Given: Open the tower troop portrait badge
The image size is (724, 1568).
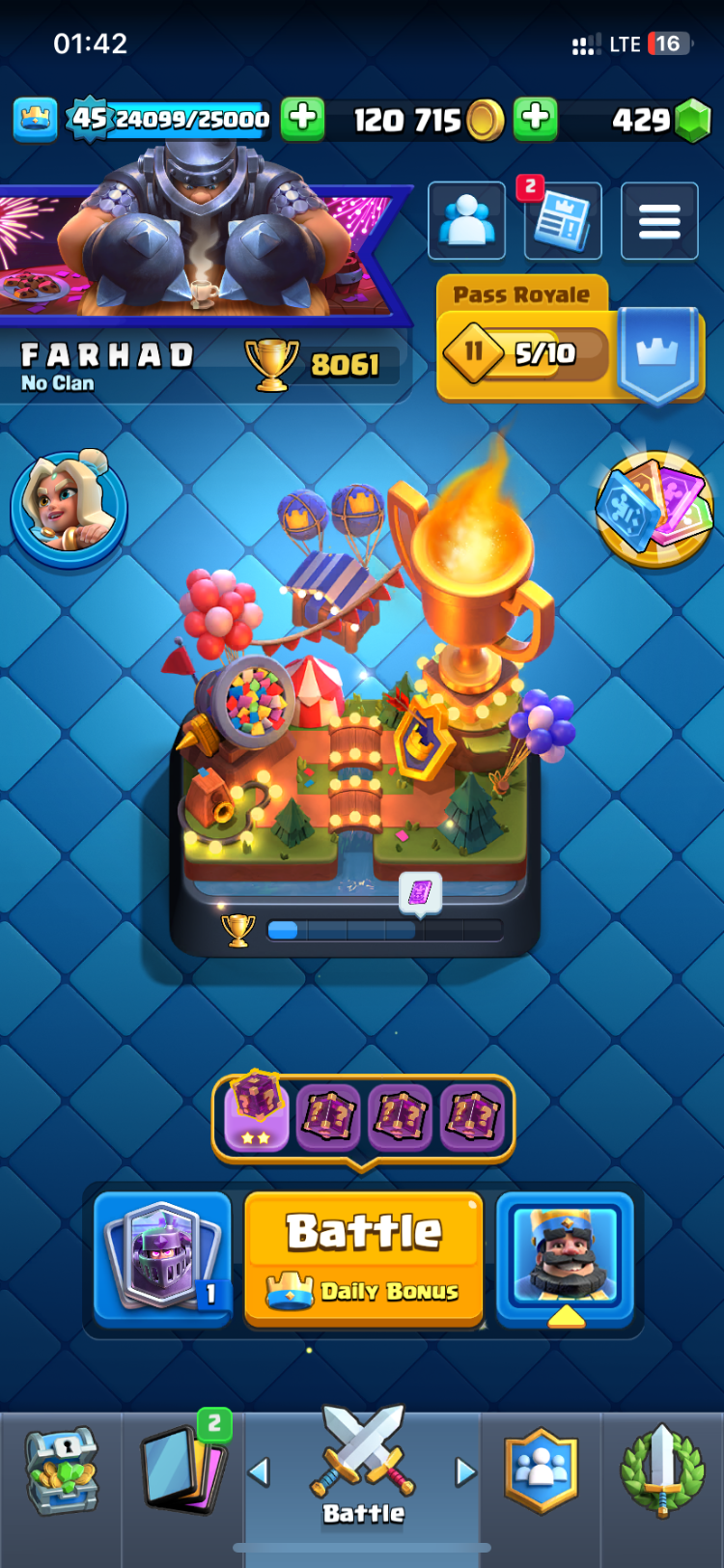Looking at the screenshot, I should point(69,507).
